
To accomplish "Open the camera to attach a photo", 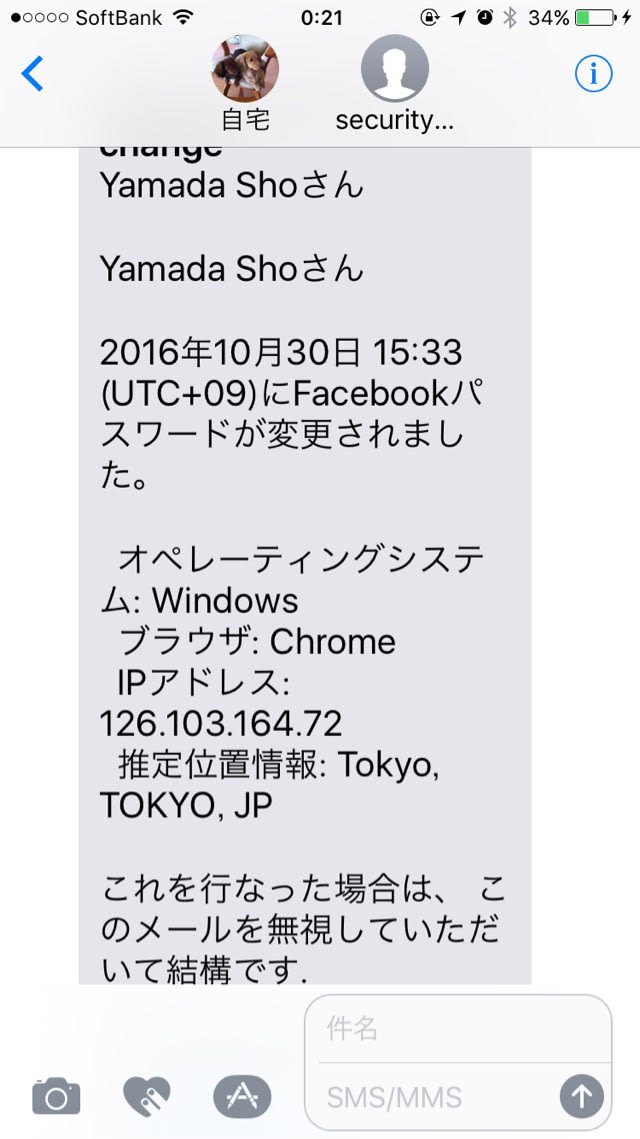I will (x=56, y=1097).
